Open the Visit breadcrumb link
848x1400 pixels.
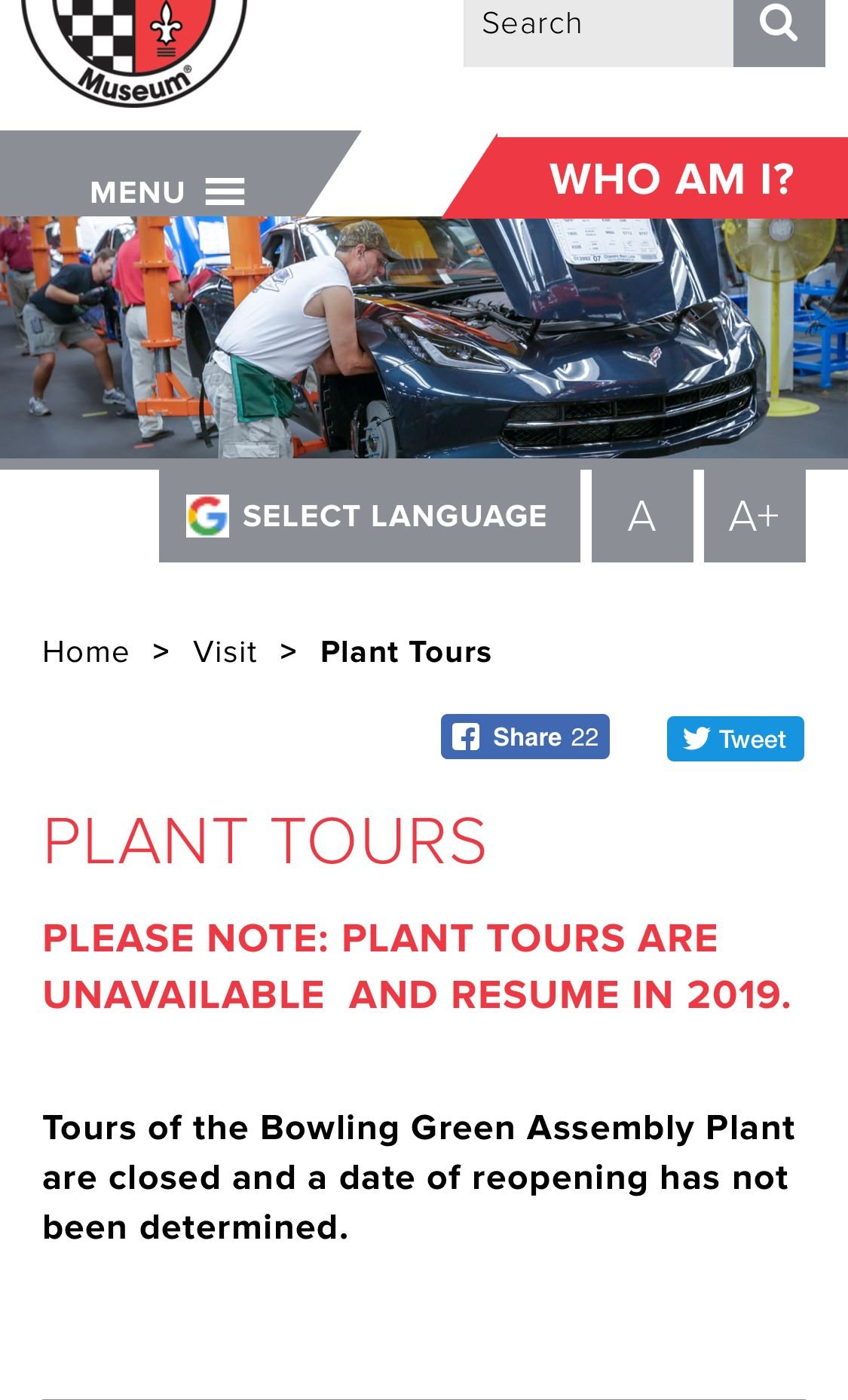(225, 652)
